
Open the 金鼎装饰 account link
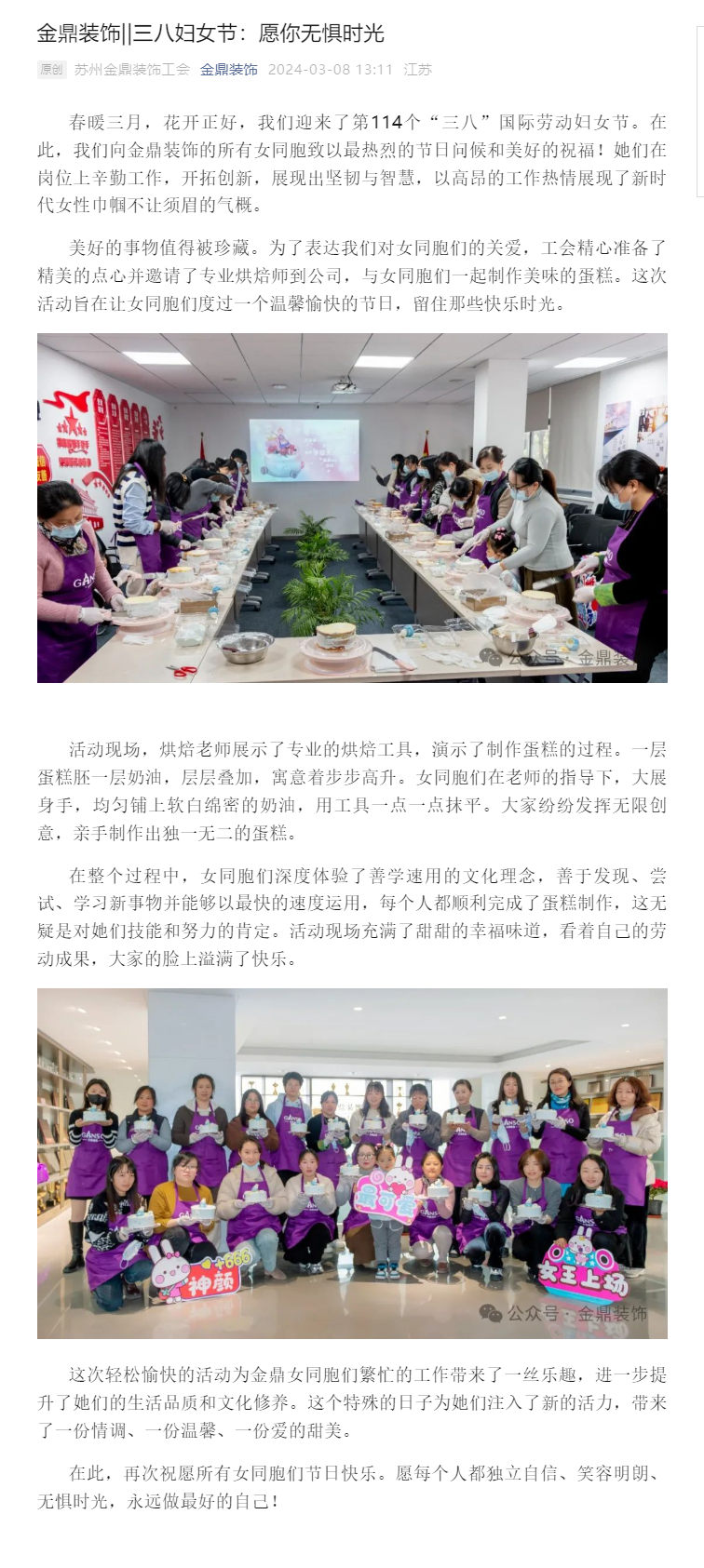pyautogui.click(x=229, y=70)
